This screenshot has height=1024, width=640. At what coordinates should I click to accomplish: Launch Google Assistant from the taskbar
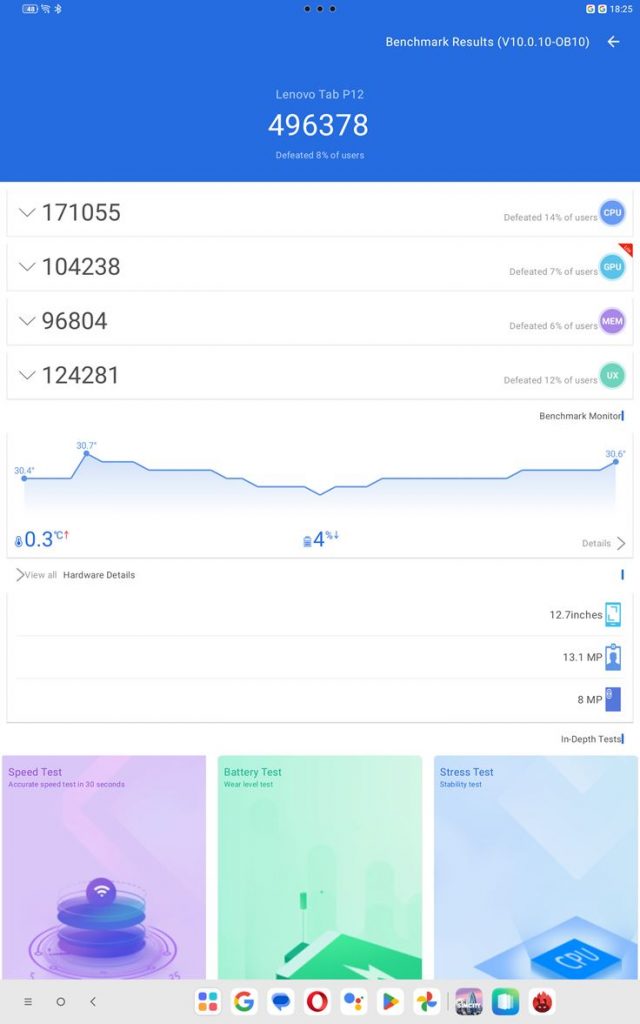point(353,1001)
